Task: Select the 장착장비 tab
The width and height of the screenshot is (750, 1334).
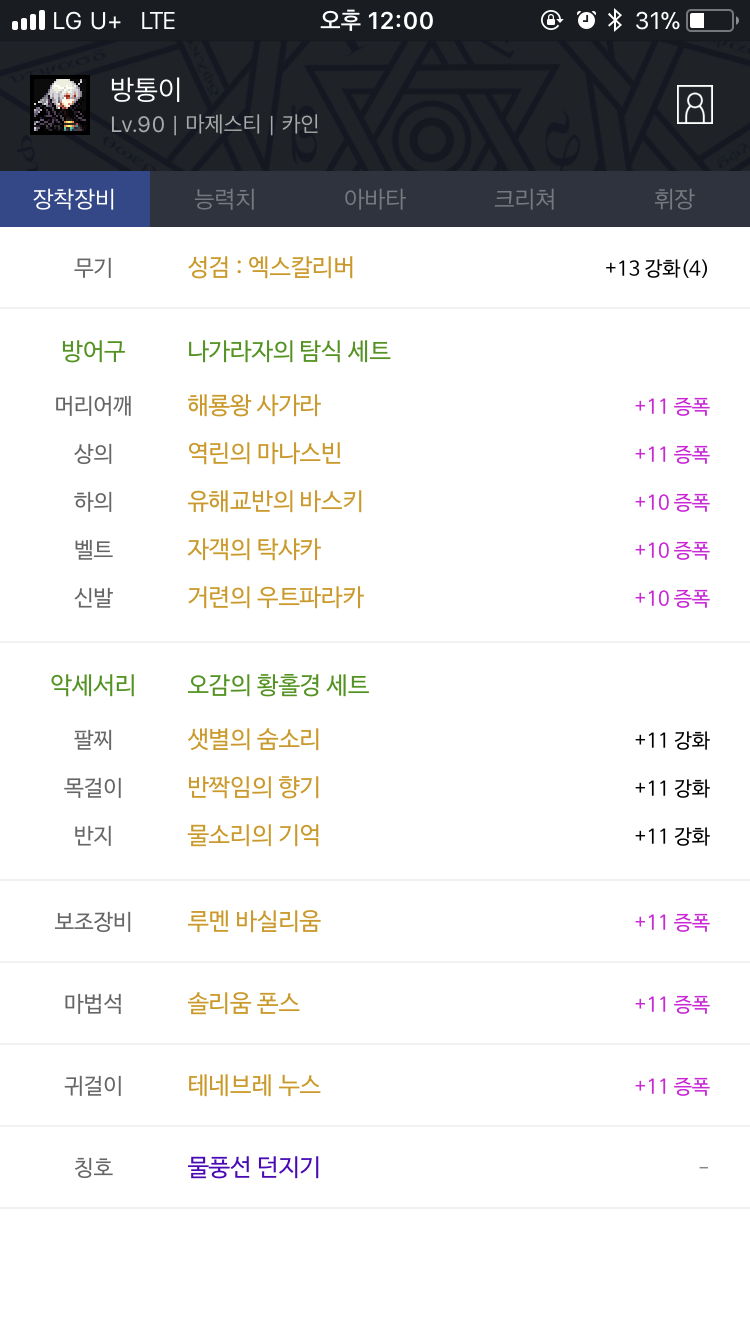Action: 75,199
